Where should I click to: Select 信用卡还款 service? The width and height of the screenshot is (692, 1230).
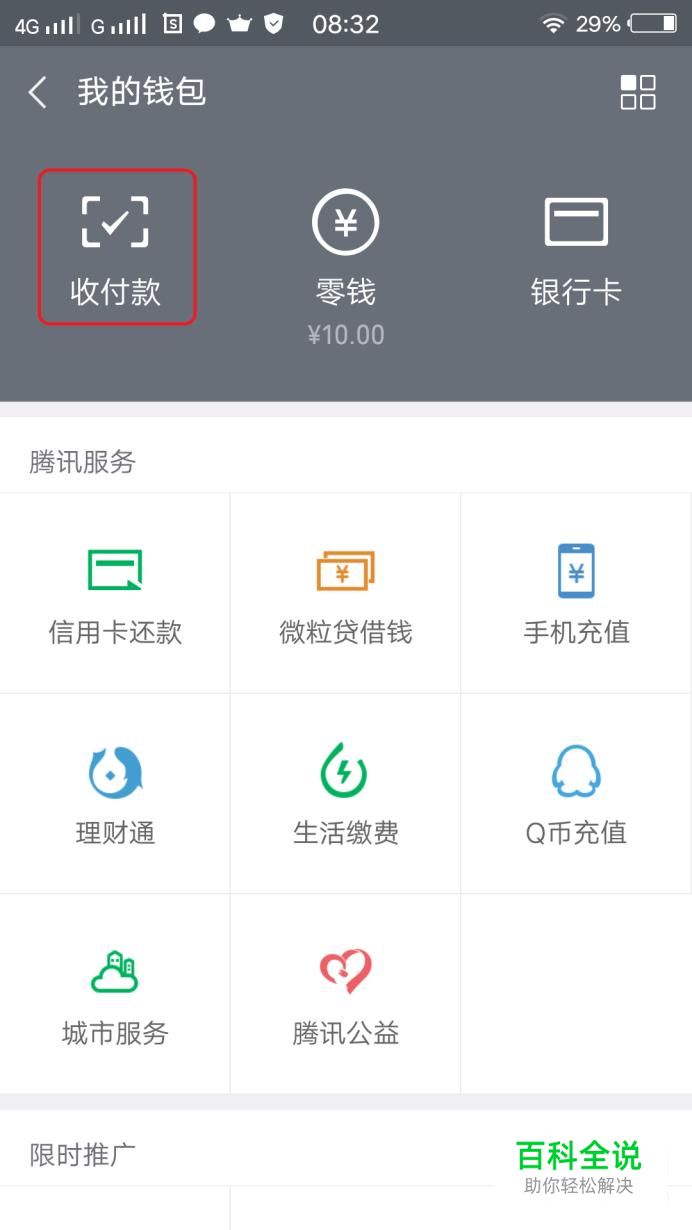tap(115, 593)
